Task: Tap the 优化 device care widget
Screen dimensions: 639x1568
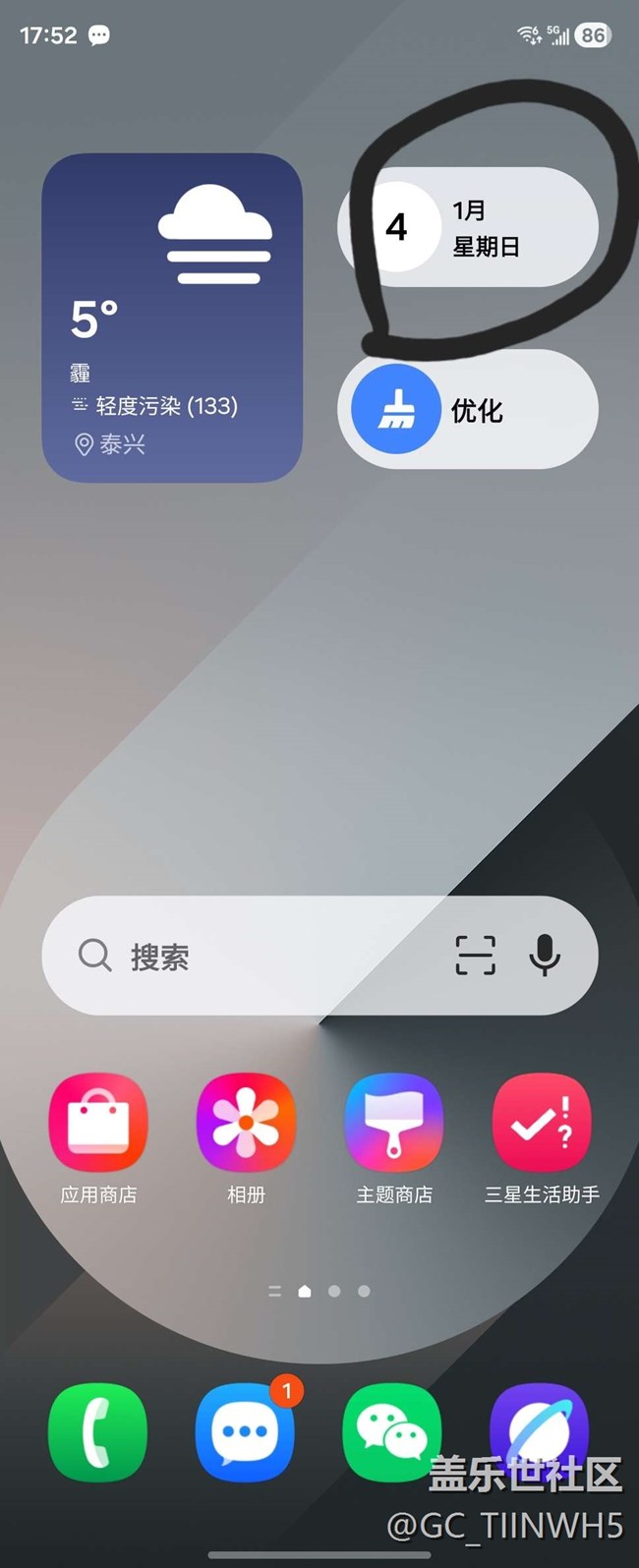Action: point(468,409)
